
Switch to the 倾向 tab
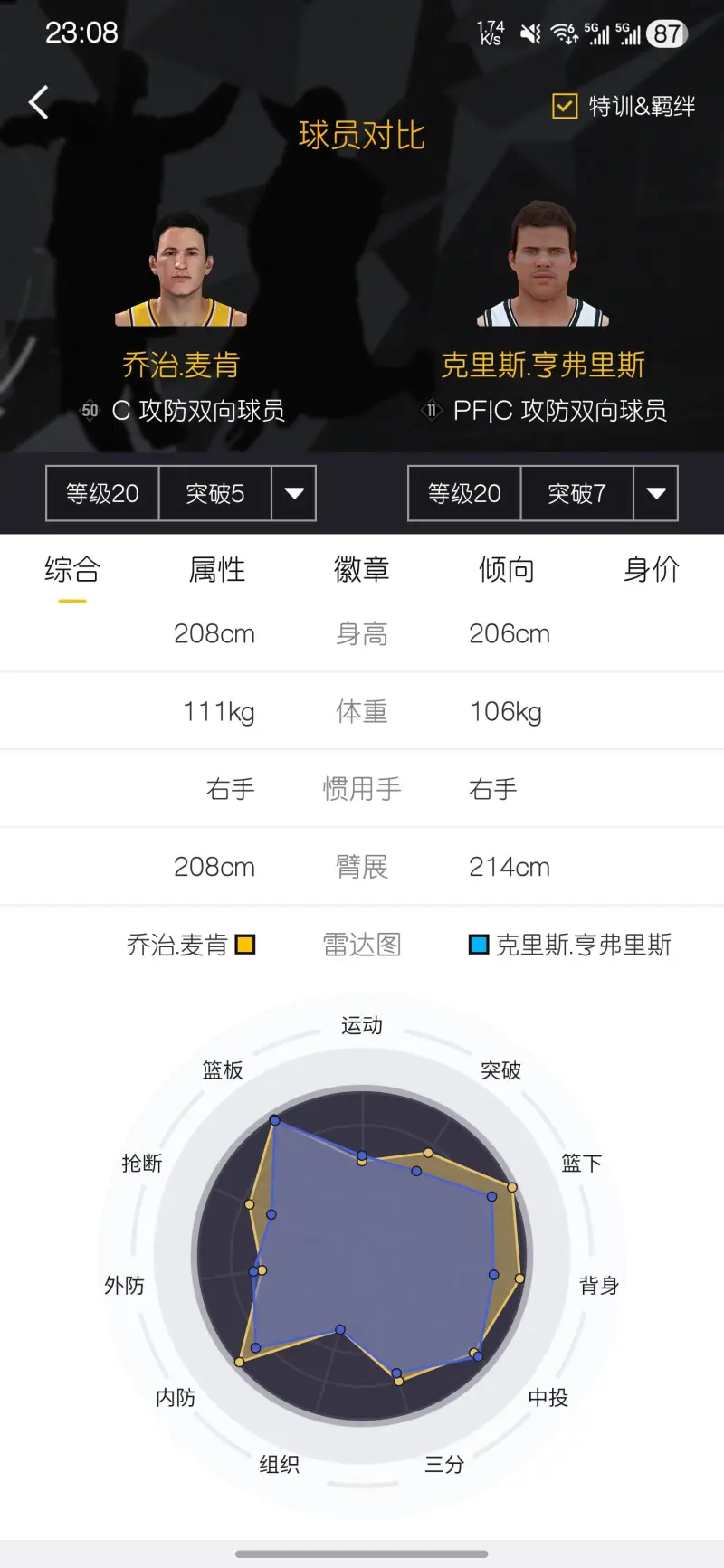(507, 570)
